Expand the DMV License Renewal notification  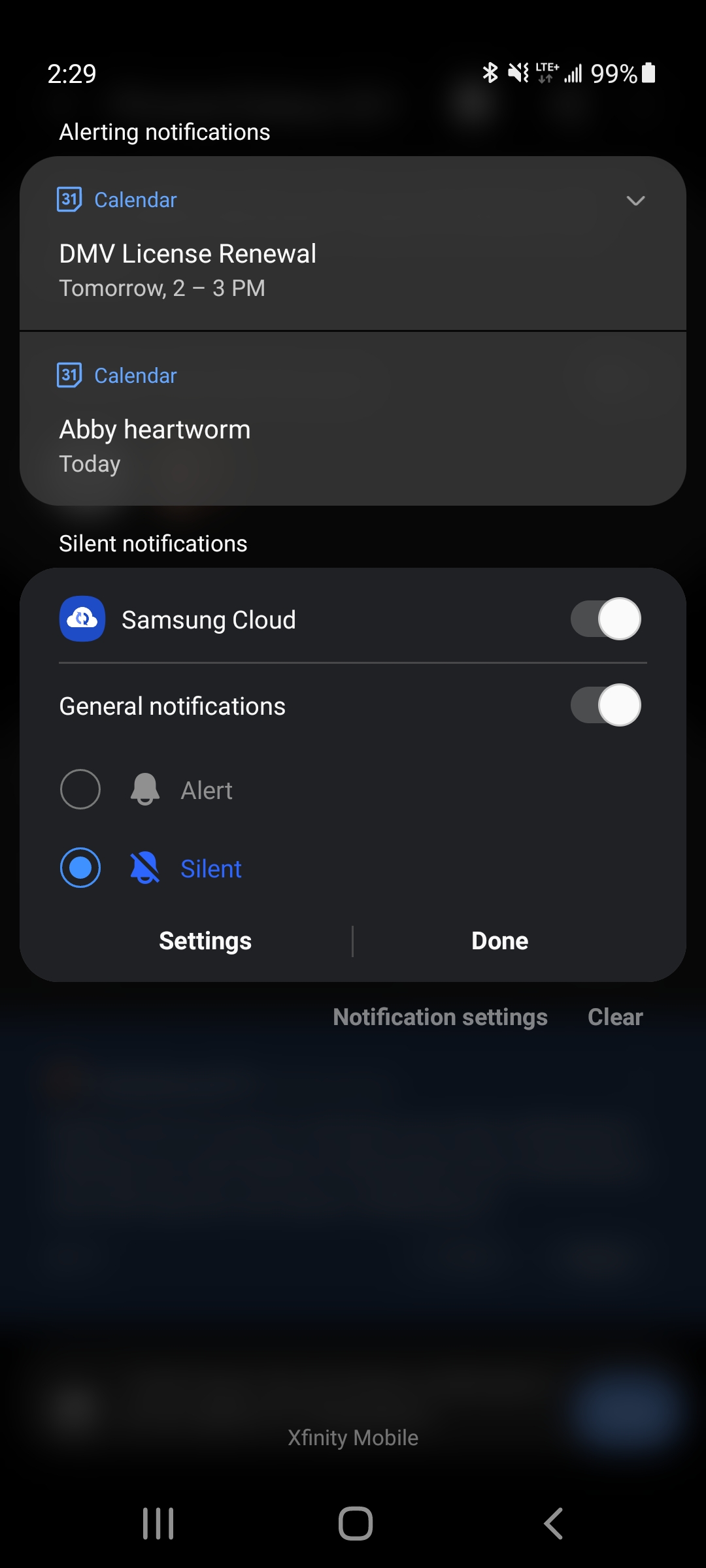point(635,201)
